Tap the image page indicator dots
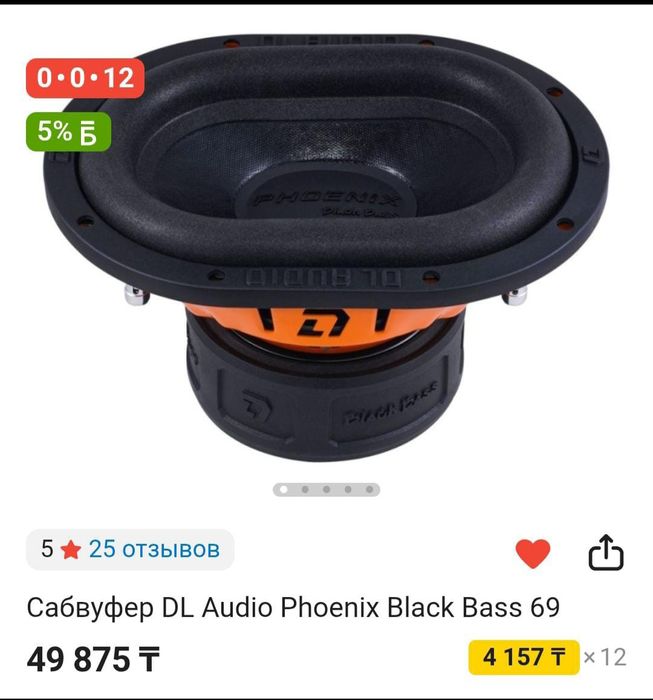This screenshot has width=653, height=700. (326, 490)
